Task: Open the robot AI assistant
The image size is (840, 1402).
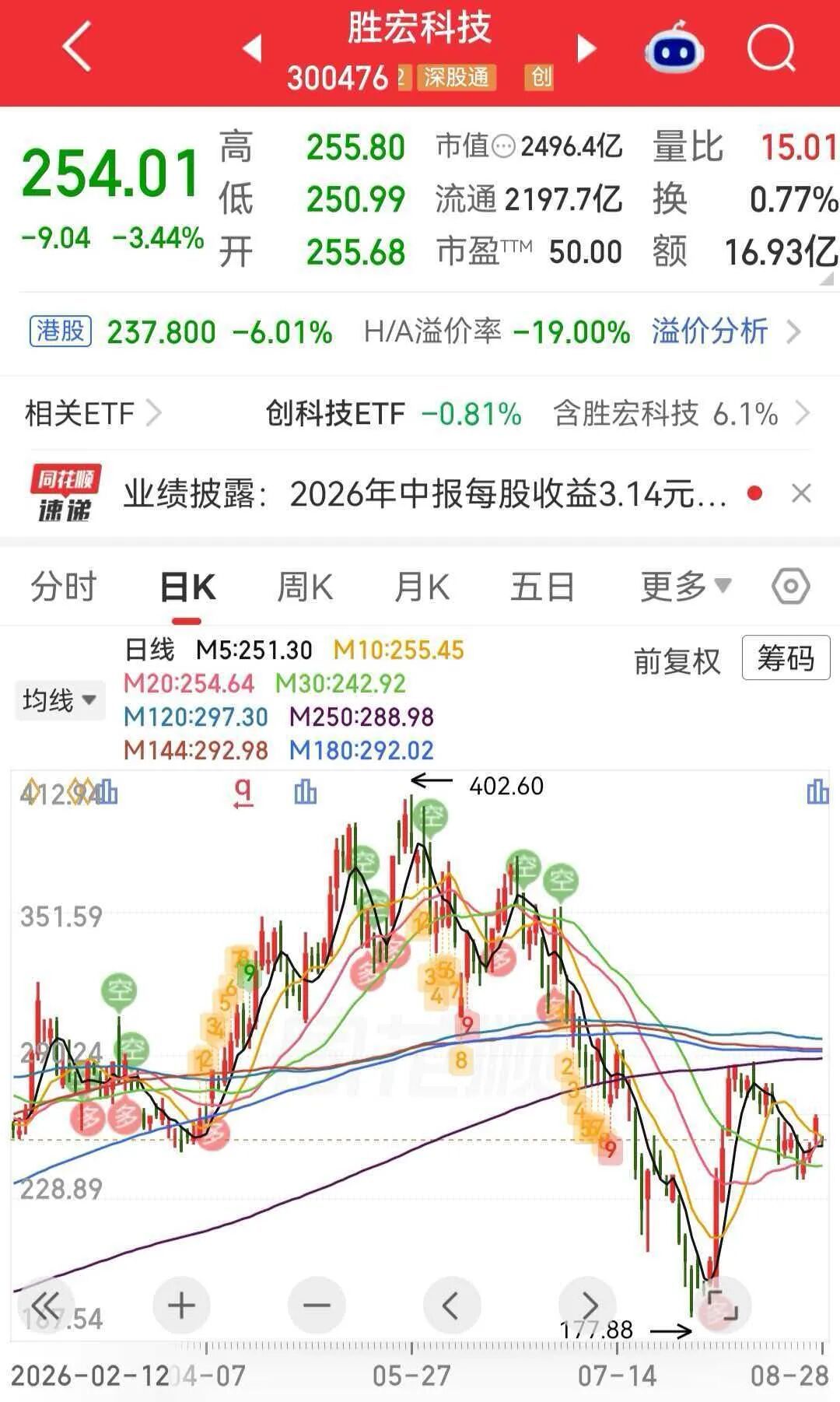Action: pyautogui.click(x=674, y=47)
